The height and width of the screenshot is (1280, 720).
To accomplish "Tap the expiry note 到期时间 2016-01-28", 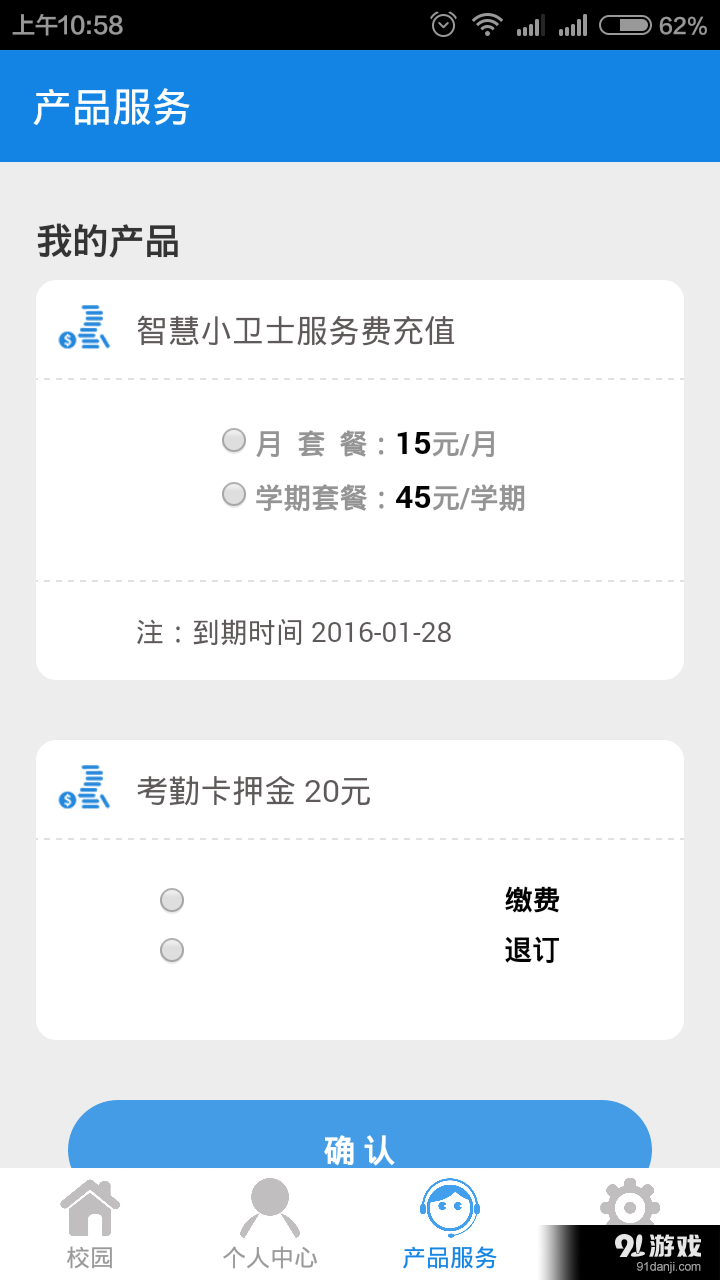I will point(295,632).
